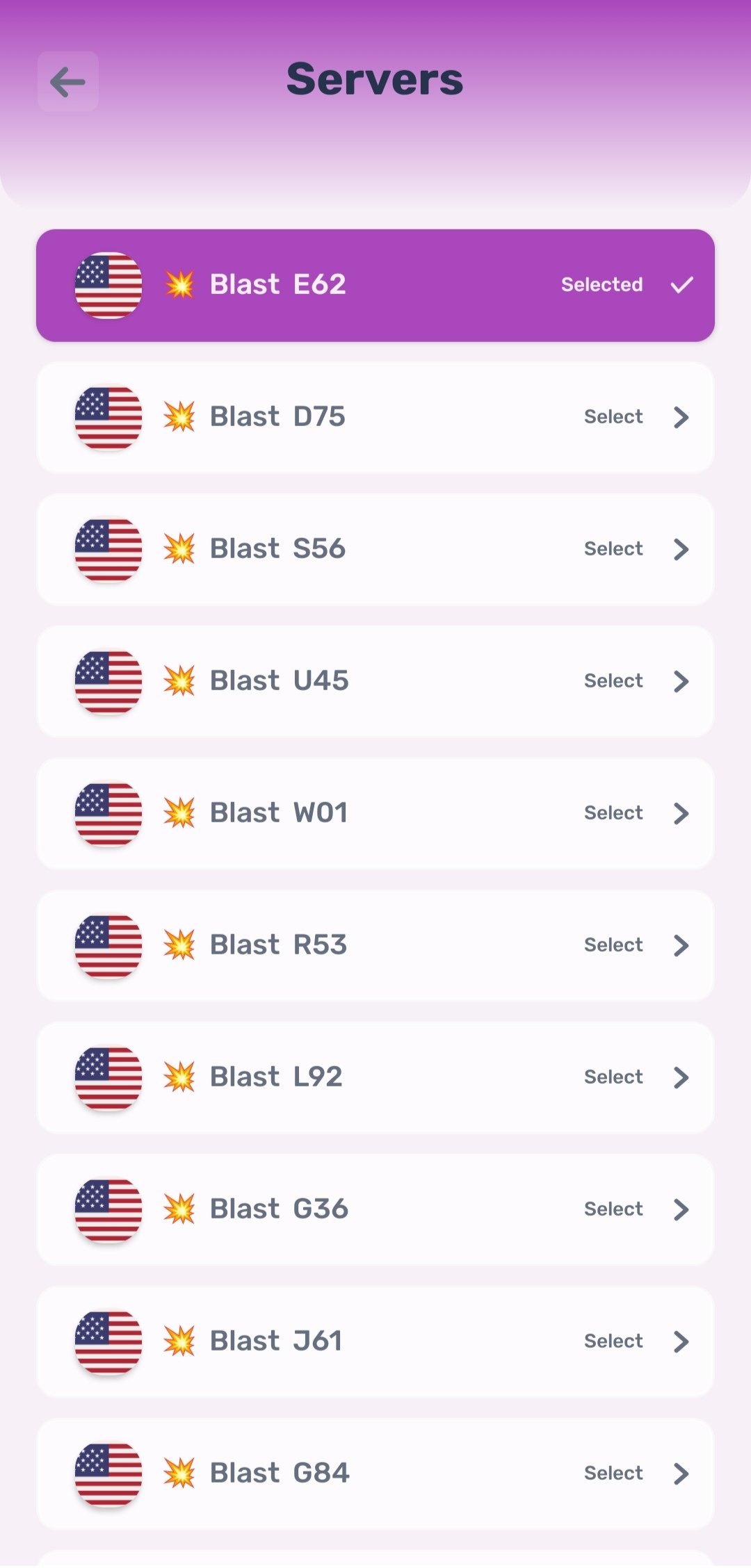Tap the selected Blast E62 server

coord(375,285)
